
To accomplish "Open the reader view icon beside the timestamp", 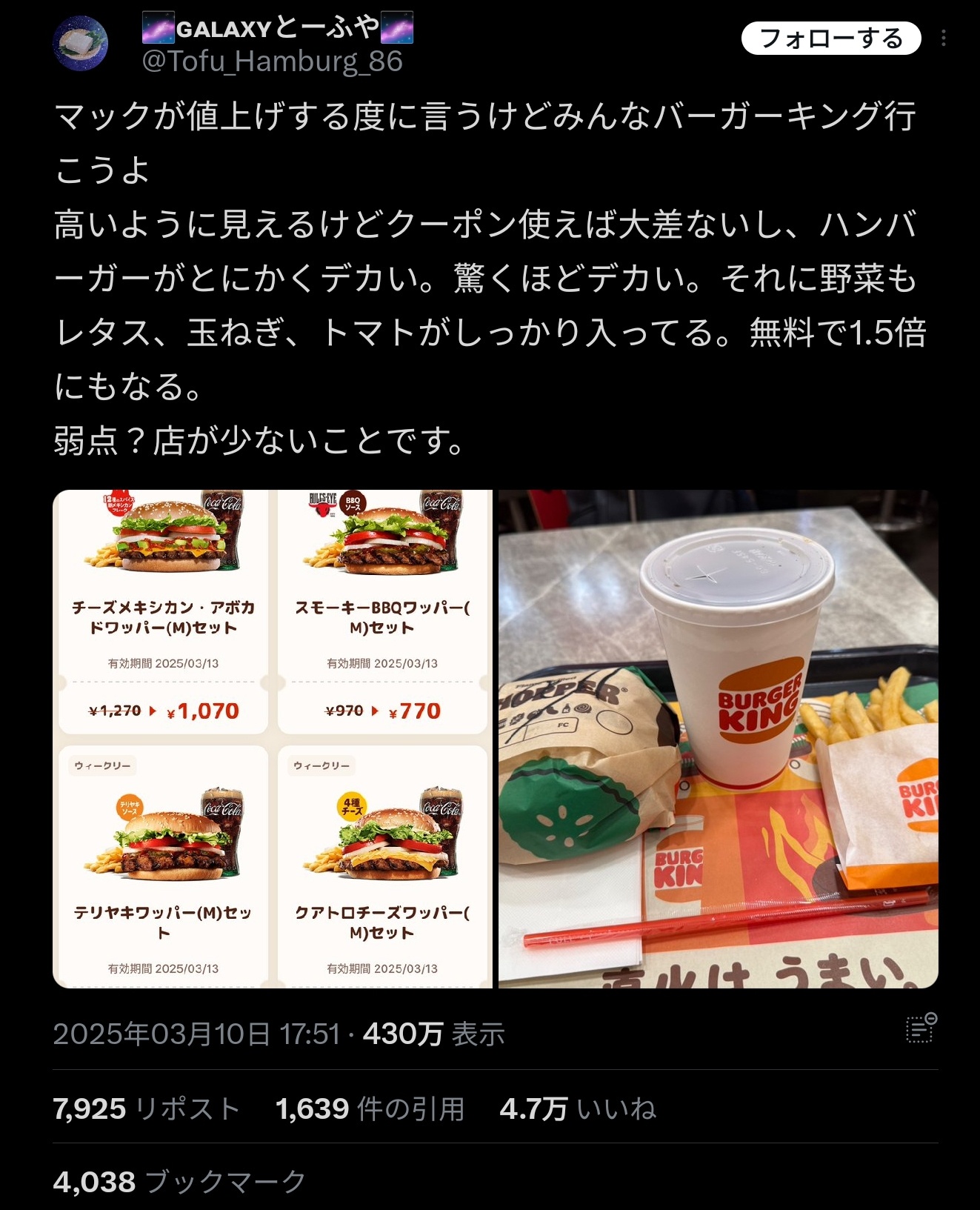I will pos(921,1028).
